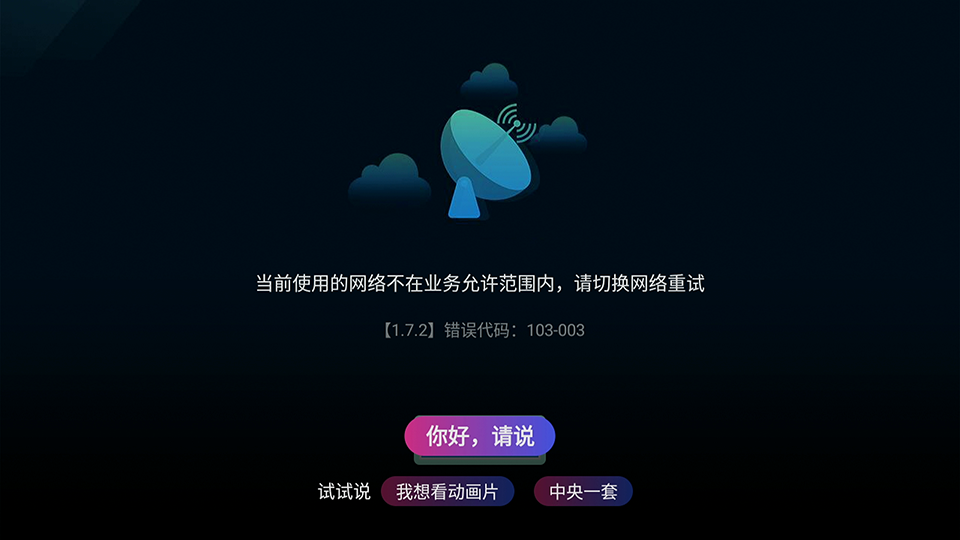The image size is (960, 540).
Task: Tap the 你好，请说 voice prompt button
Action: coord(479,436)
